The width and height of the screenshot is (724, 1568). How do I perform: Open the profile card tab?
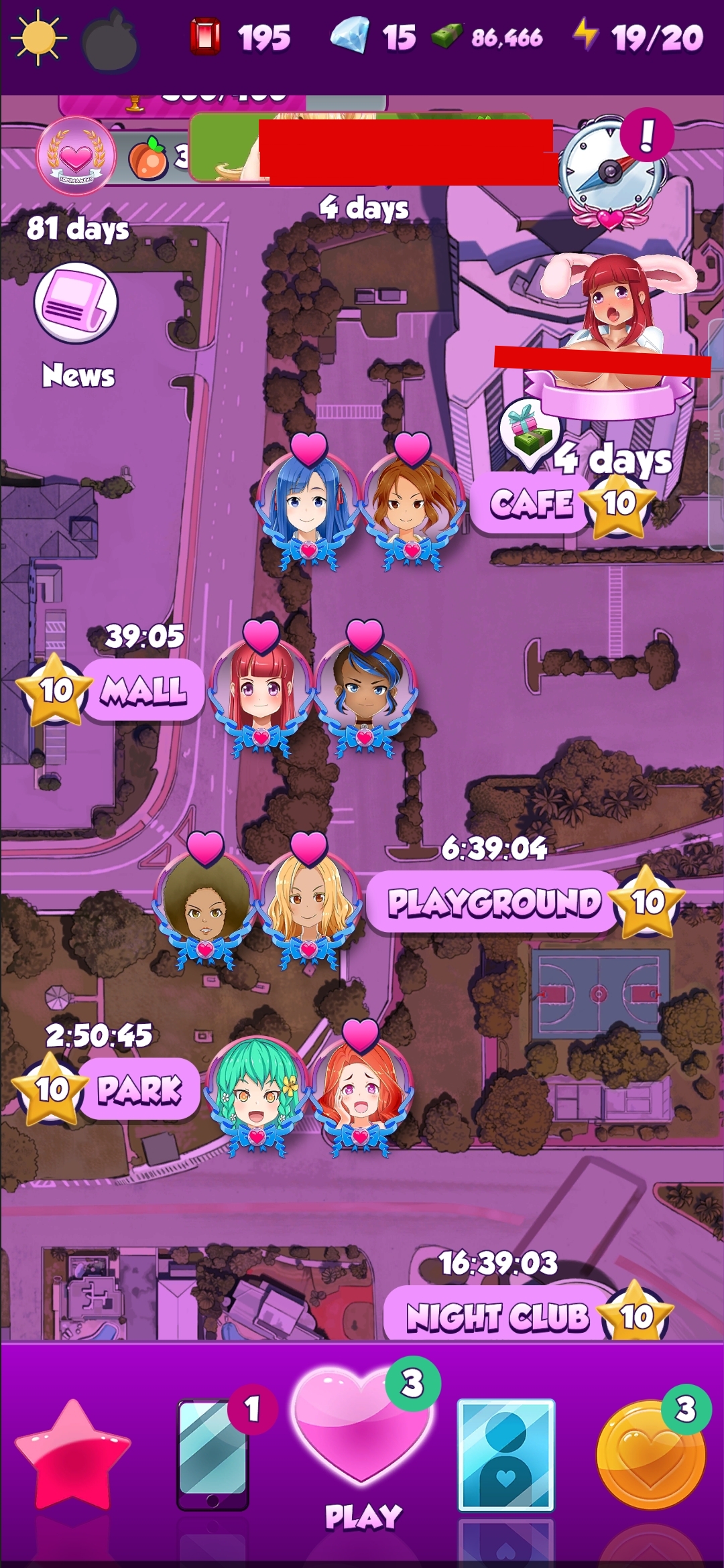(x=506, y=1455)
